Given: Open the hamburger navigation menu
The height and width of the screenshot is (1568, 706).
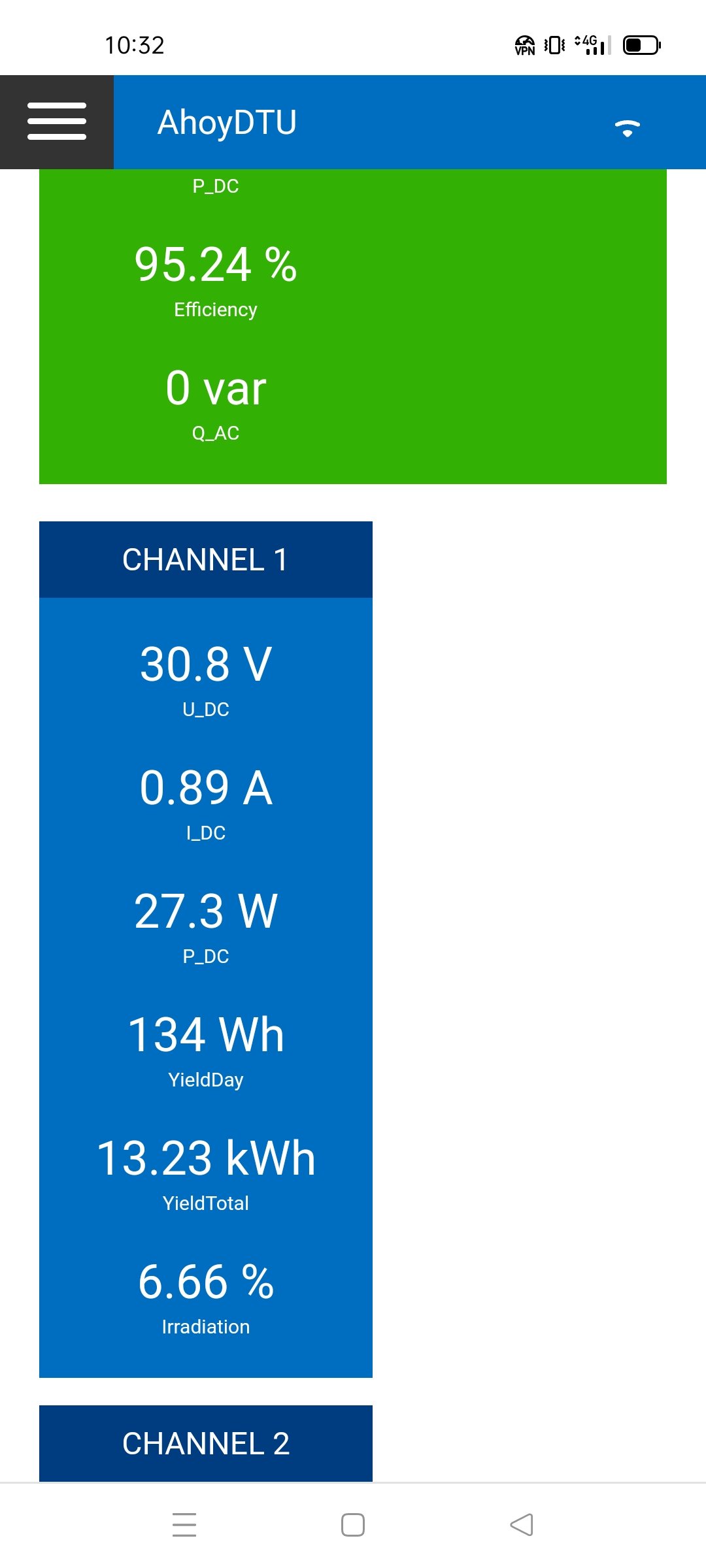Looking at the screenshot, I should tap(57, 122).
